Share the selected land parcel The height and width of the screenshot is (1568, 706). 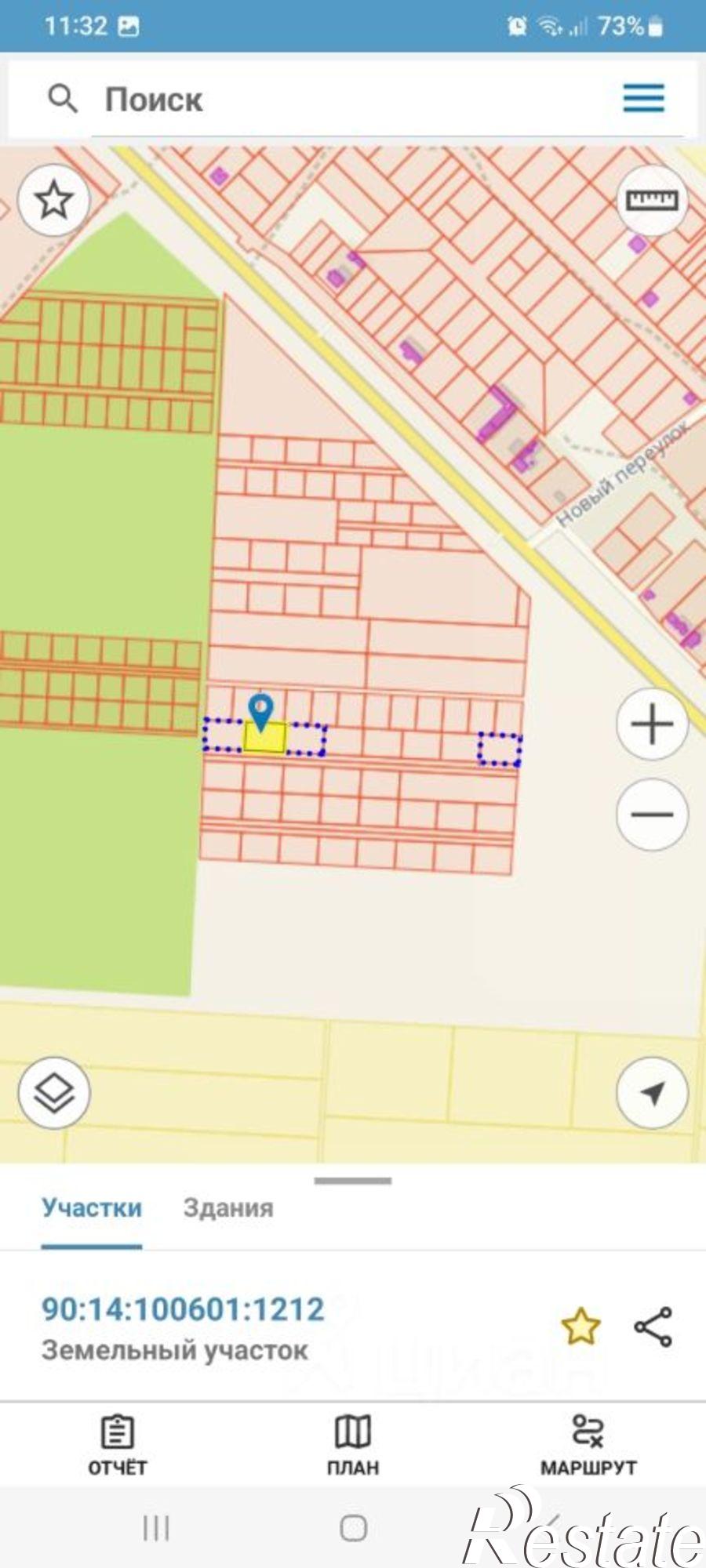653,1327
